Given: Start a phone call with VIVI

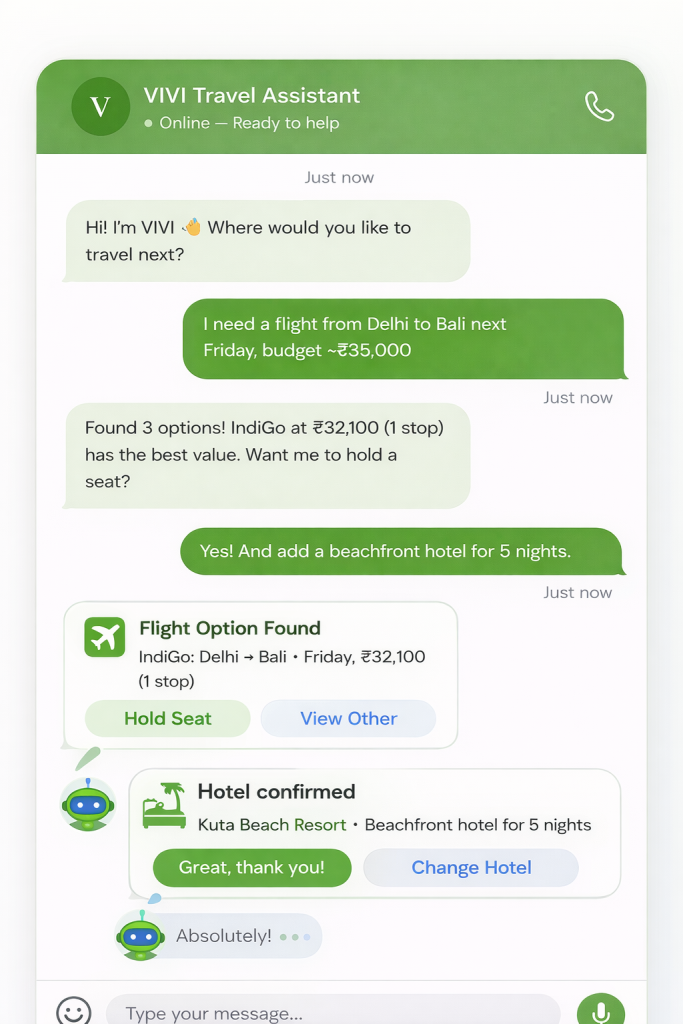Looking at the screenshot, I should pyautogui.click(x=599, y=106).
